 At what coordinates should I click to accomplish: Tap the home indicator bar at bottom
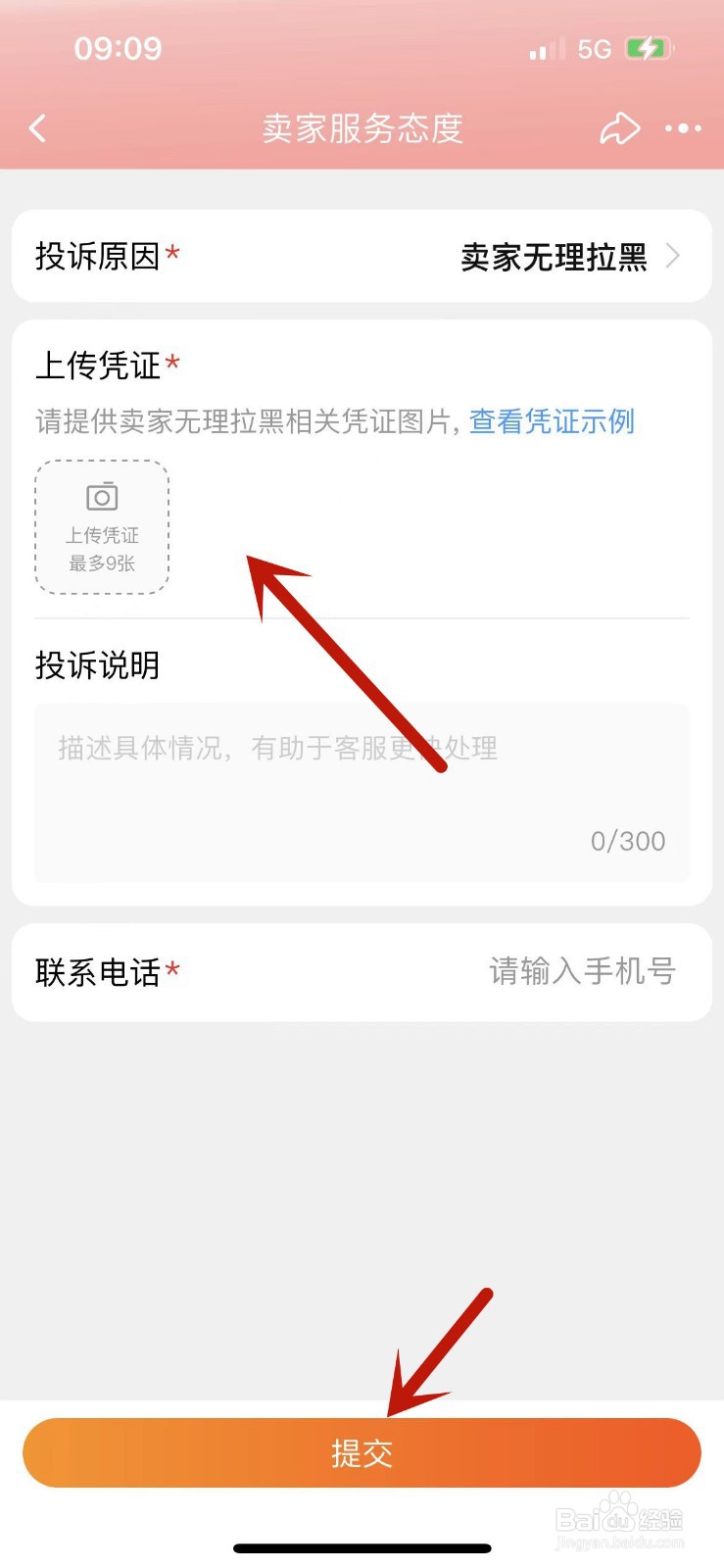tap(362, 1547)
